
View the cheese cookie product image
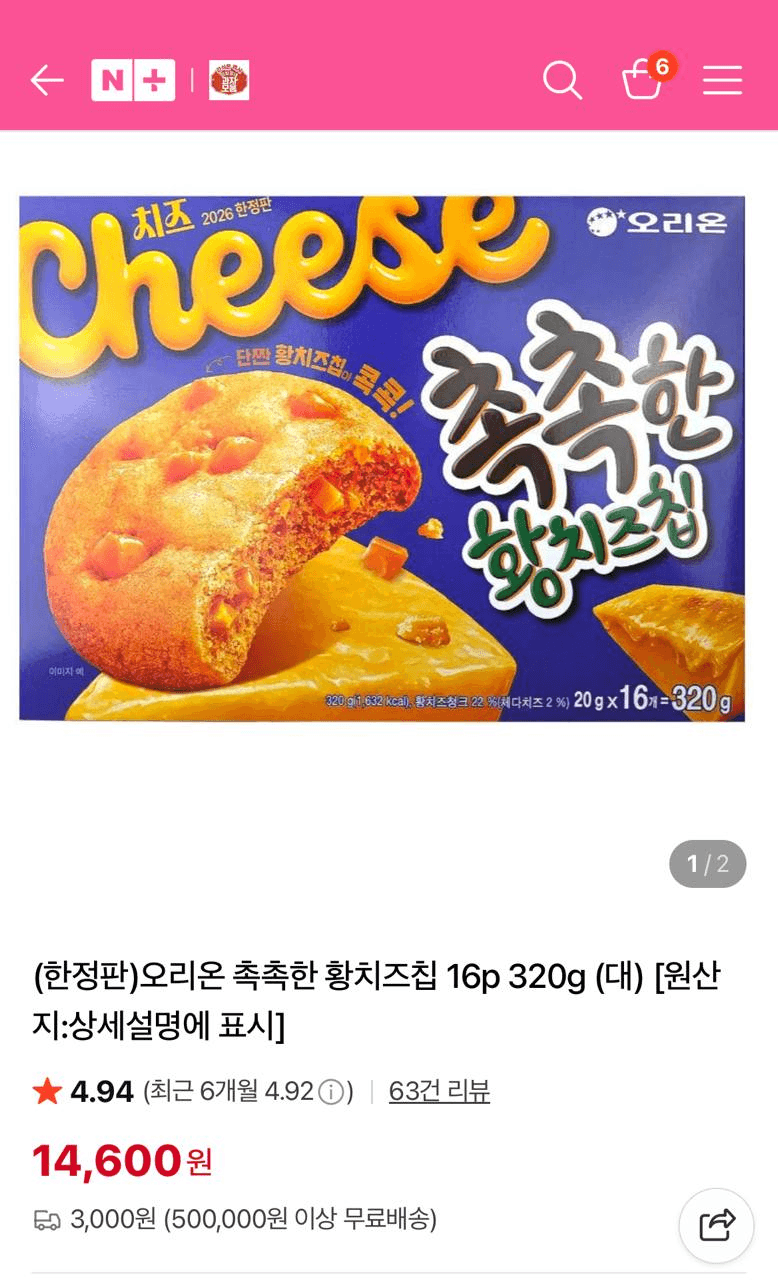pyautogui.click(x=382, y=458)
